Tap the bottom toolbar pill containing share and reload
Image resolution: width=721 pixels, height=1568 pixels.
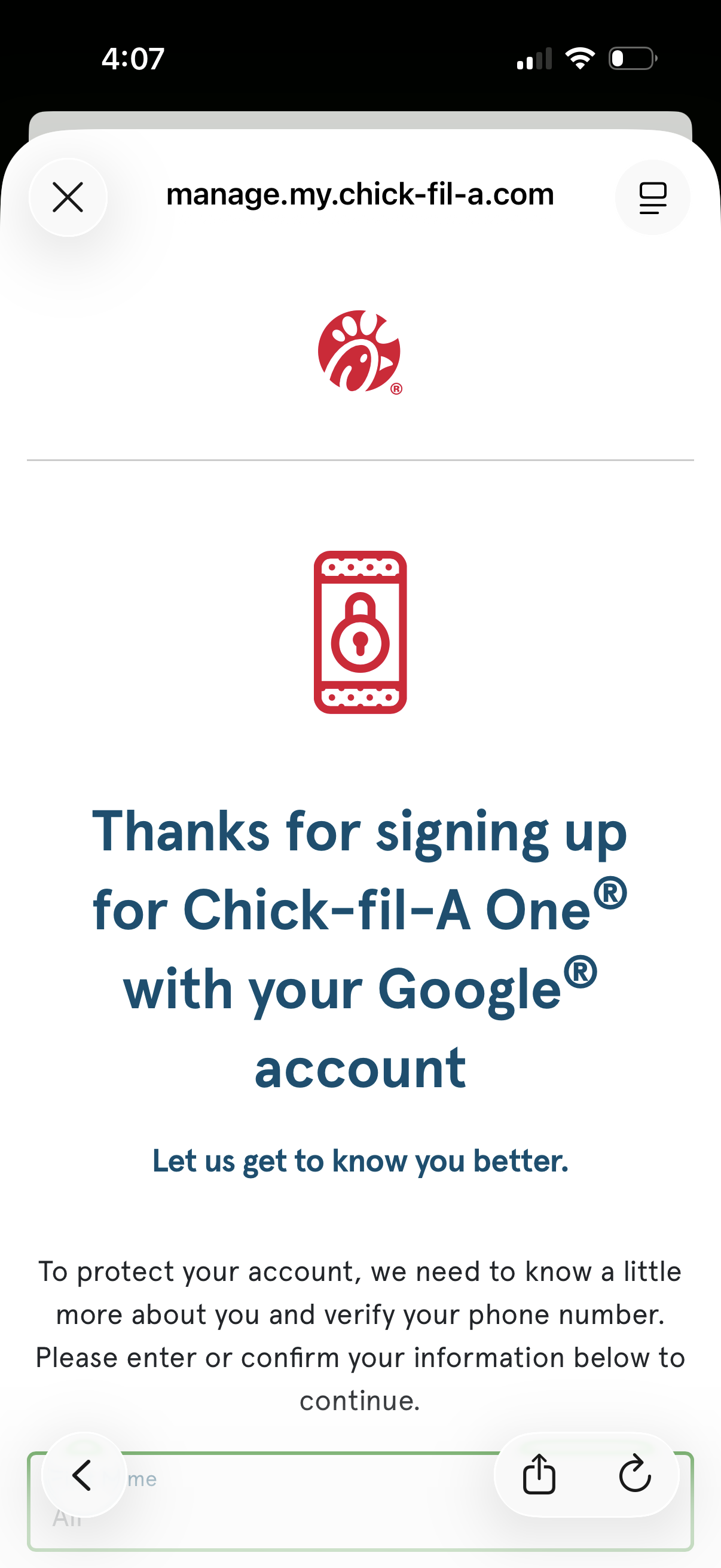[587, 1474]
